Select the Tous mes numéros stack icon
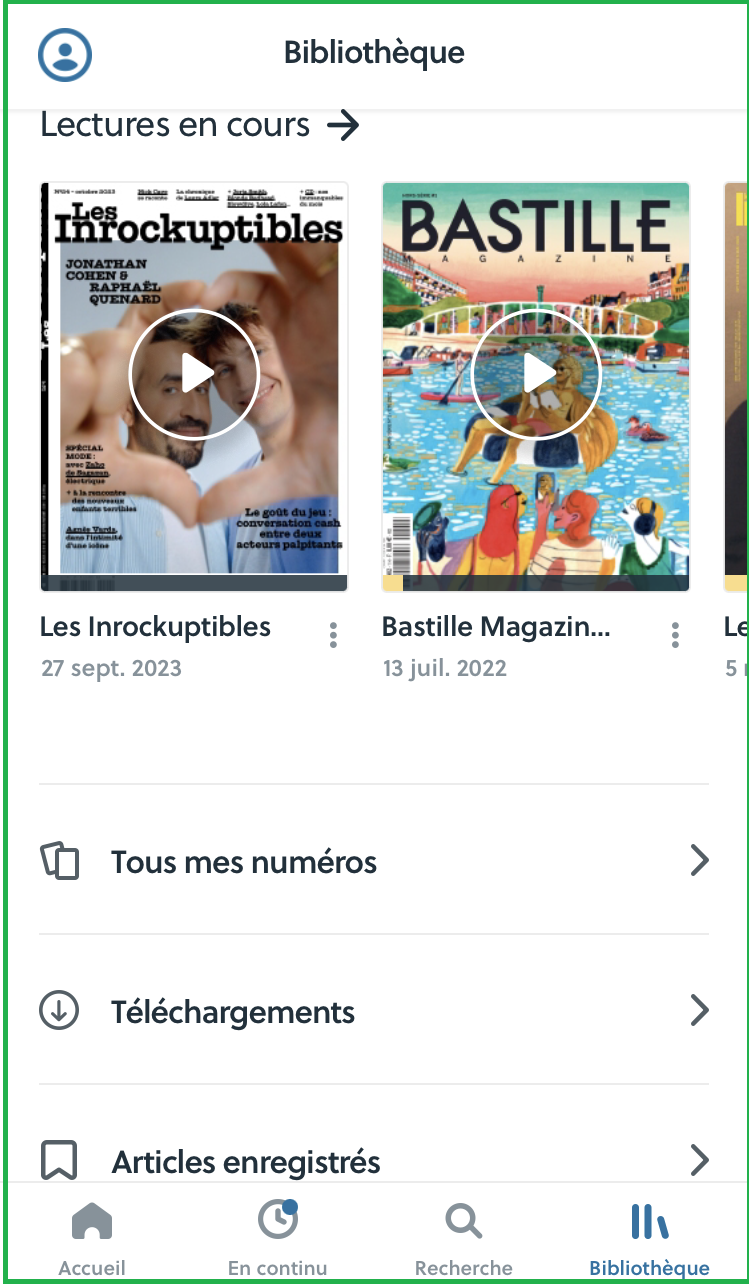The height and width of the screenshot is (1285, 749). coord(60,861)
